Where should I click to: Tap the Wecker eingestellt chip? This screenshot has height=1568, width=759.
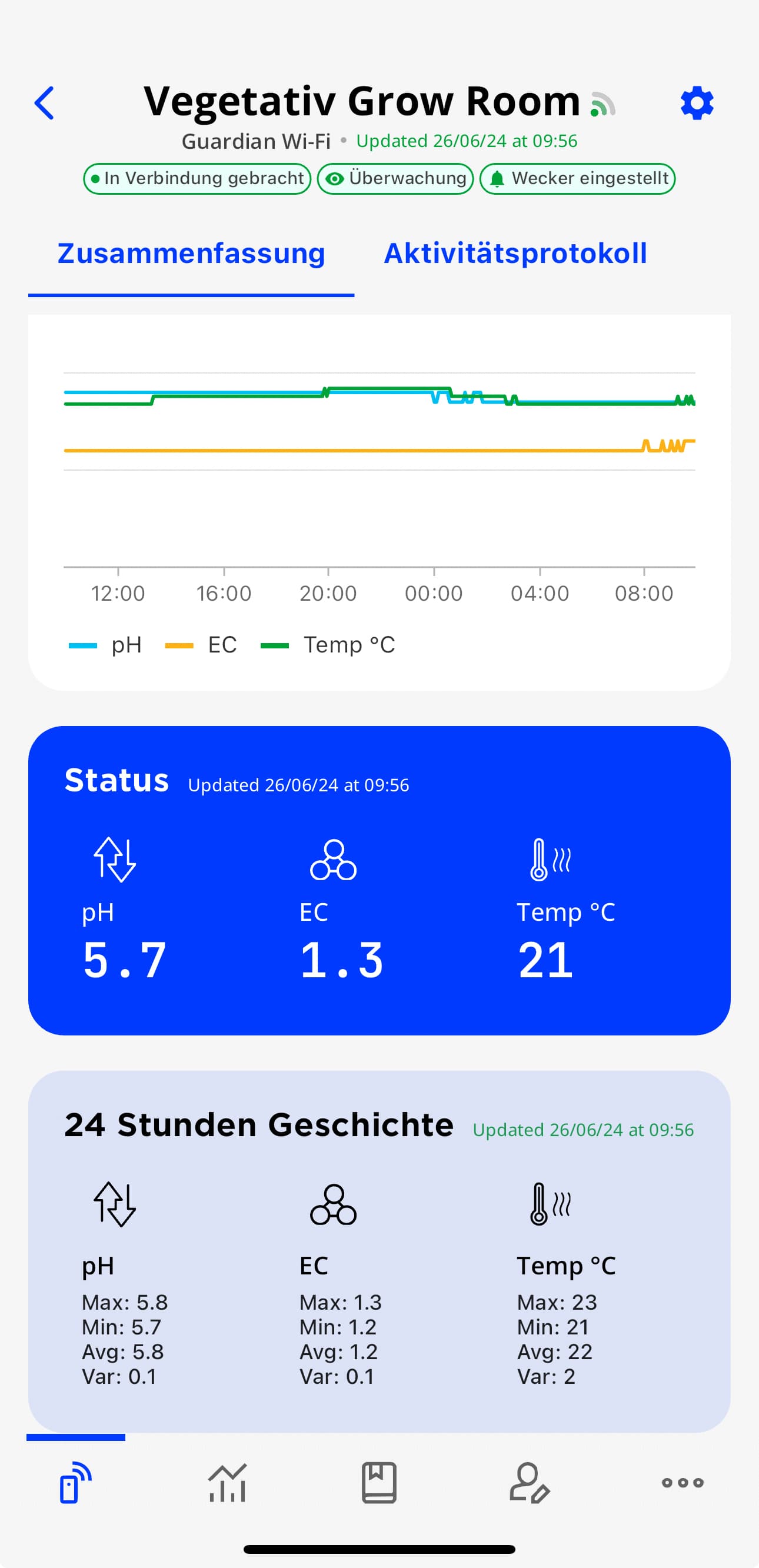coord(578,178)
